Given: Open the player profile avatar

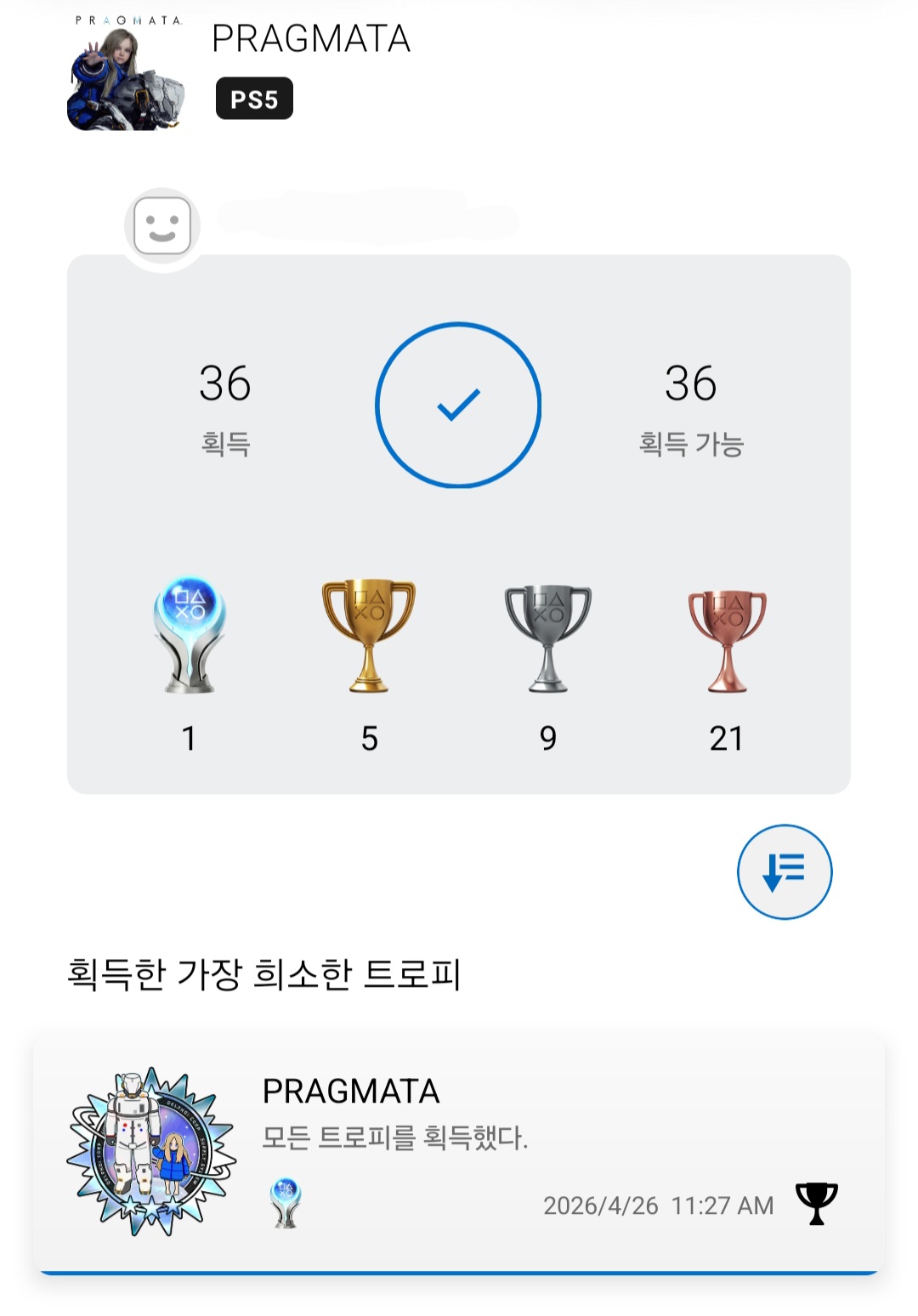Looking at the screenshot, I should [162, 226].
